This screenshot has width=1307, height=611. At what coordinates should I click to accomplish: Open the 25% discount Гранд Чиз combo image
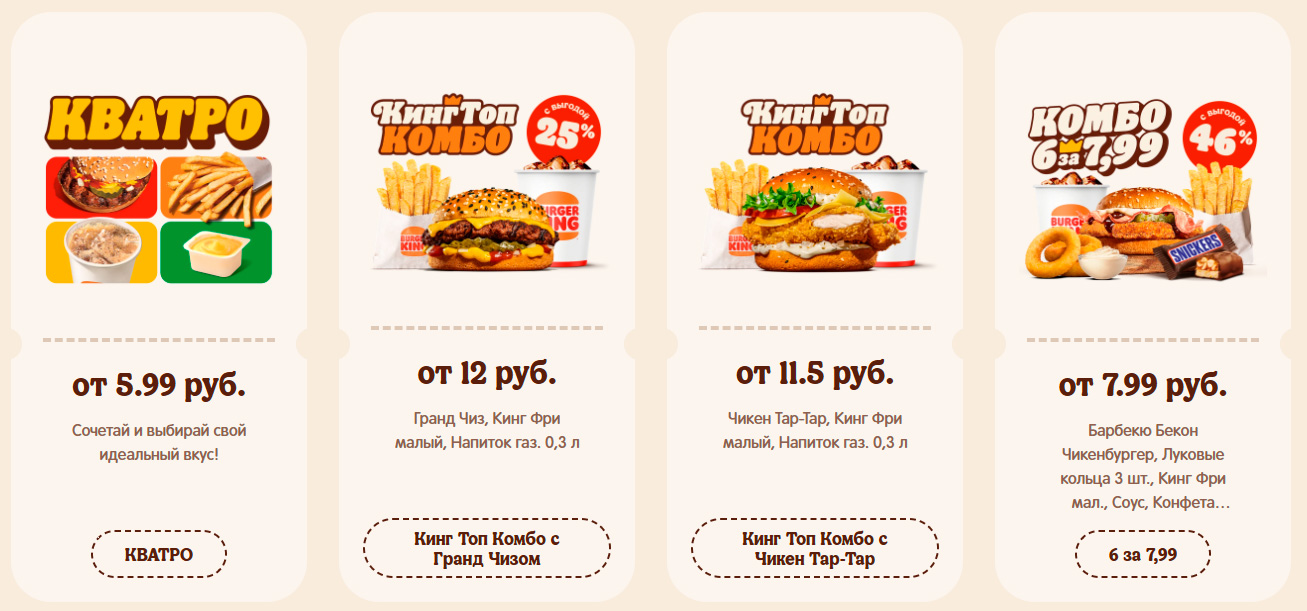487,185
